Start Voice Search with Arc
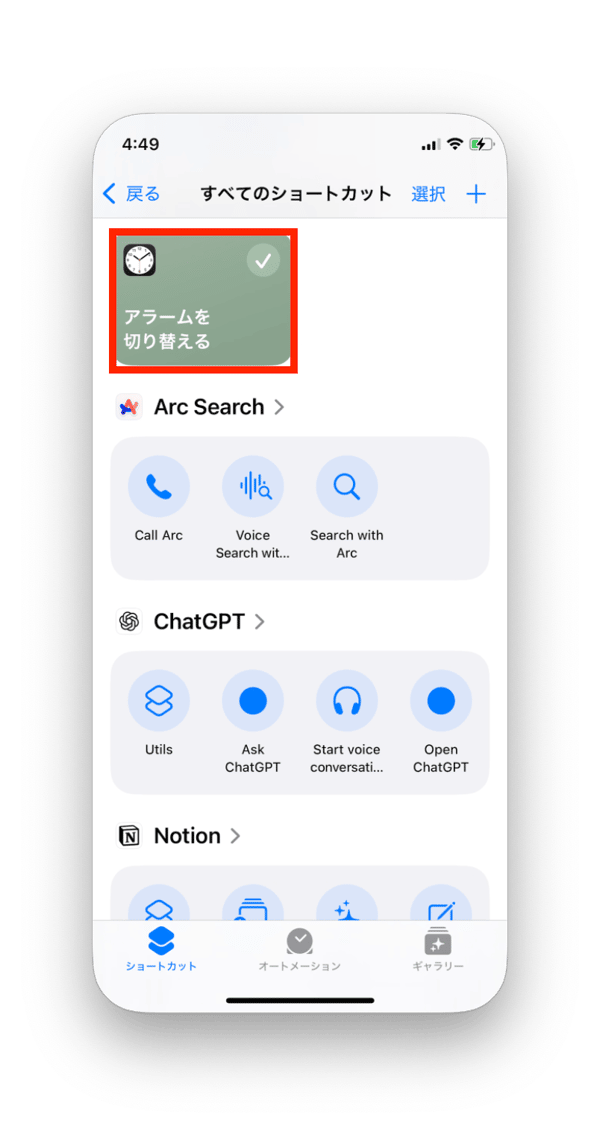This screenshot has width=600, height=1132. [253, 487]
